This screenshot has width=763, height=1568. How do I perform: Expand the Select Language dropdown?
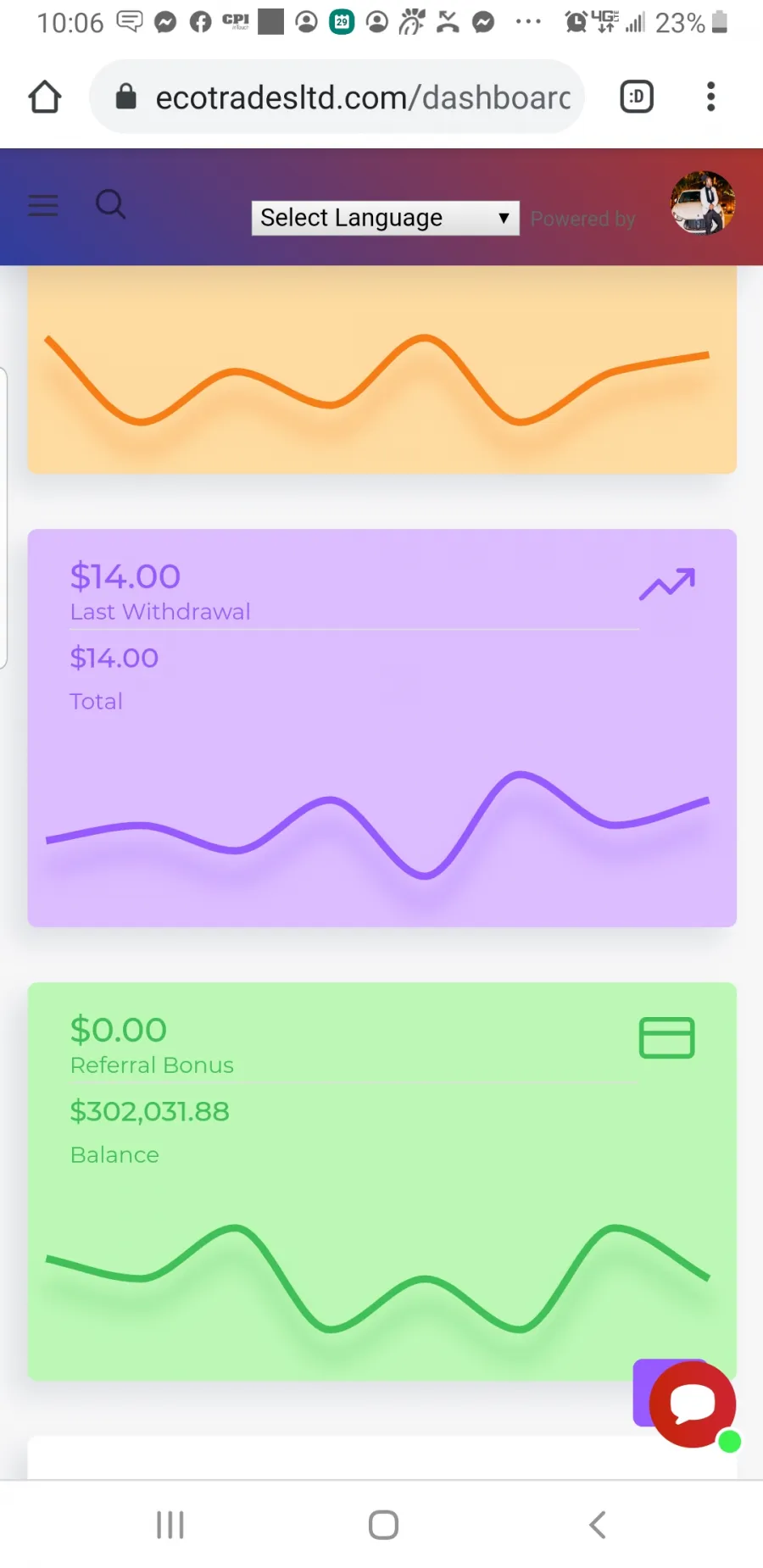coord(385,218)
